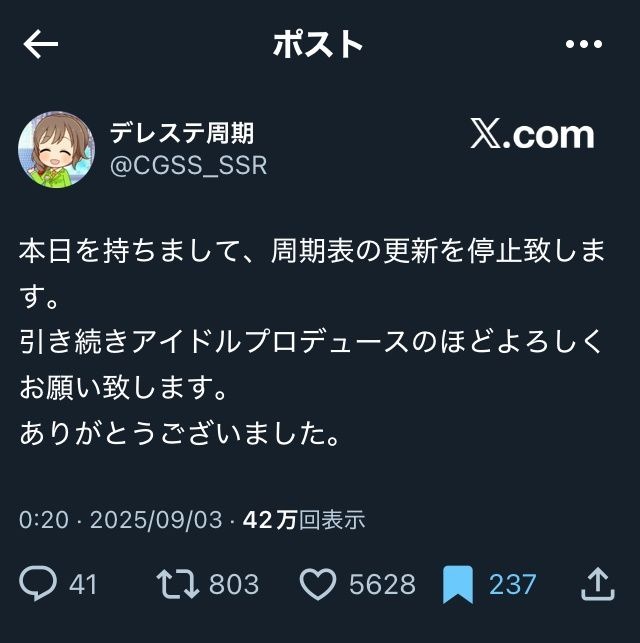The width and height of the screenshot is (640, 643).
Task: Remove the bookmark on this post
Action: coord(457,584)
